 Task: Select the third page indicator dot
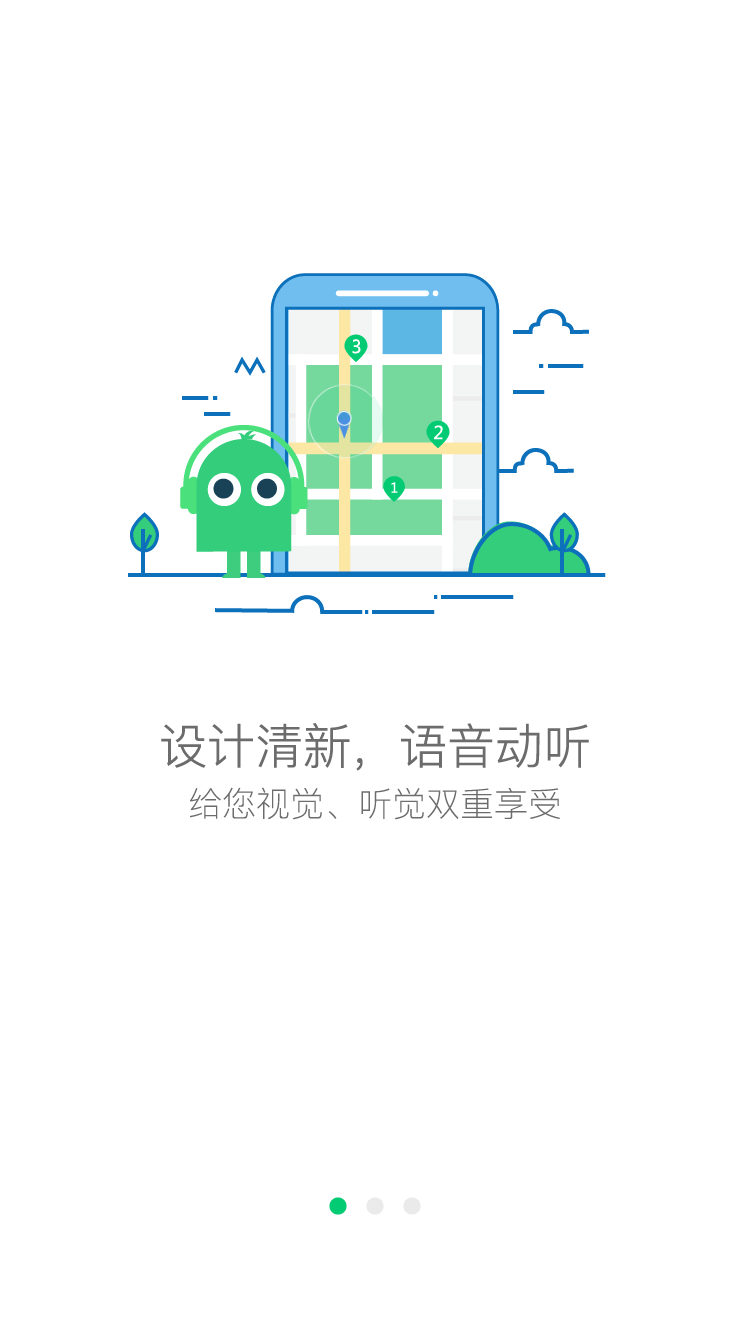tap(413, 1206)
